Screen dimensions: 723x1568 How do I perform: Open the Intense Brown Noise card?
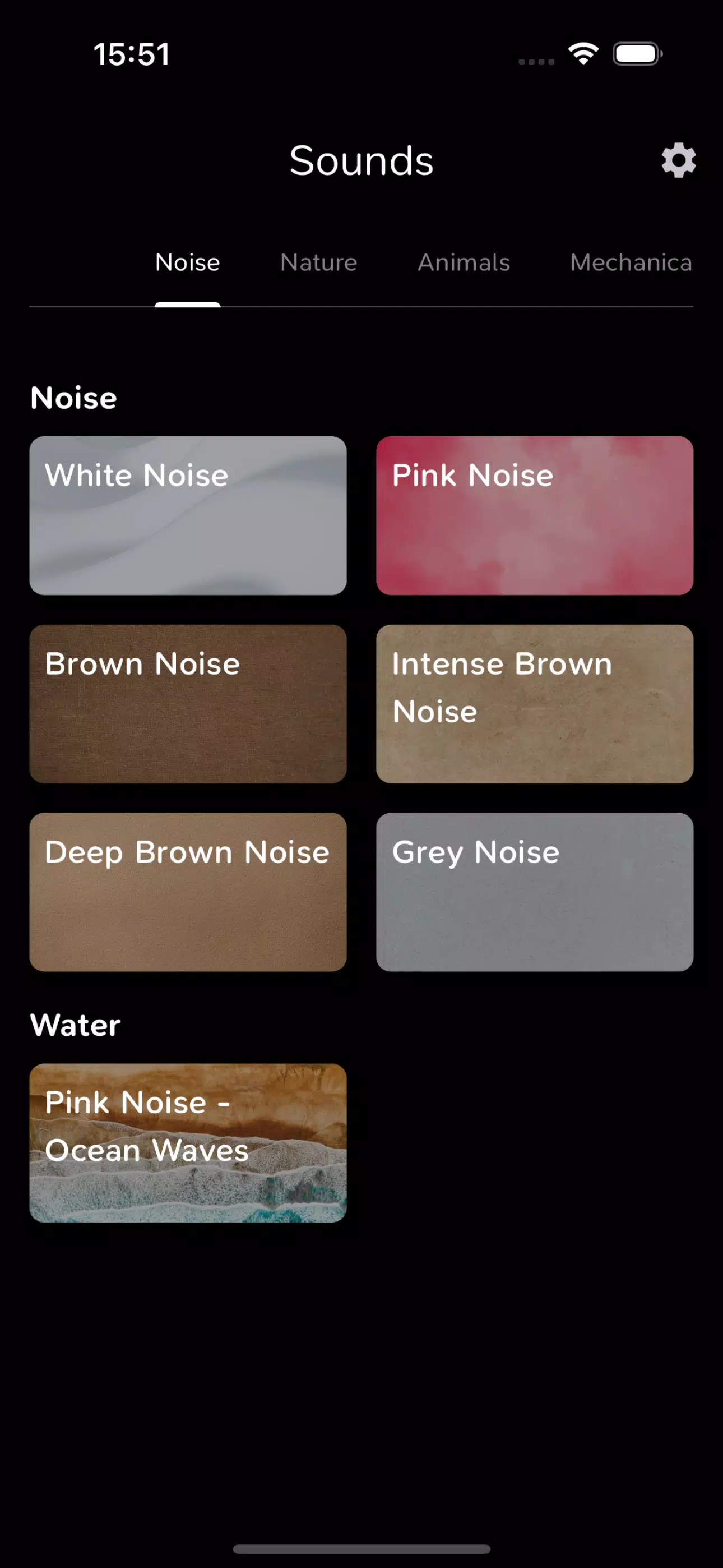tap(534, 704)
